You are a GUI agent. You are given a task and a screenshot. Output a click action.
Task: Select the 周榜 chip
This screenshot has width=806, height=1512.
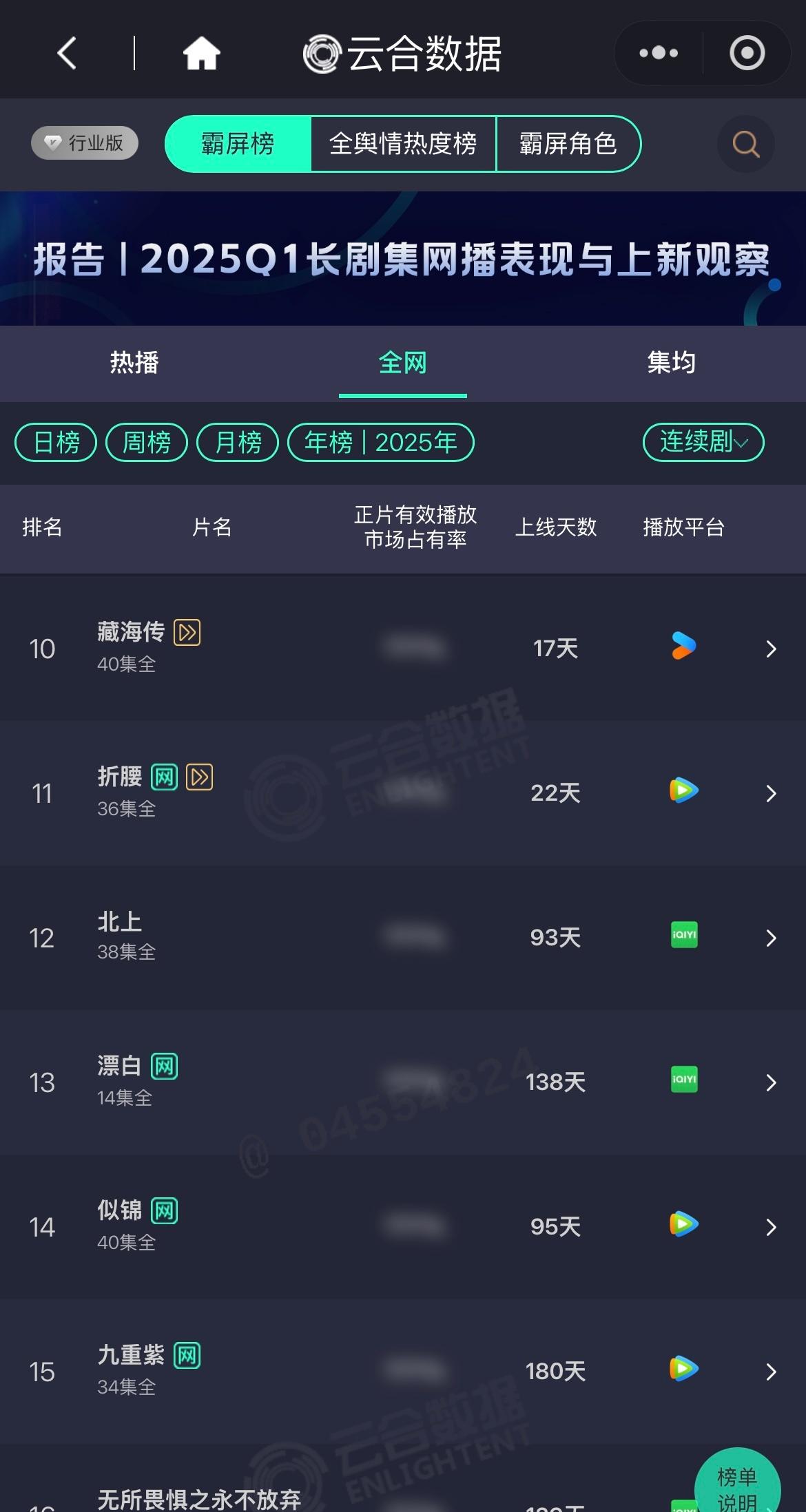[147, 442]
